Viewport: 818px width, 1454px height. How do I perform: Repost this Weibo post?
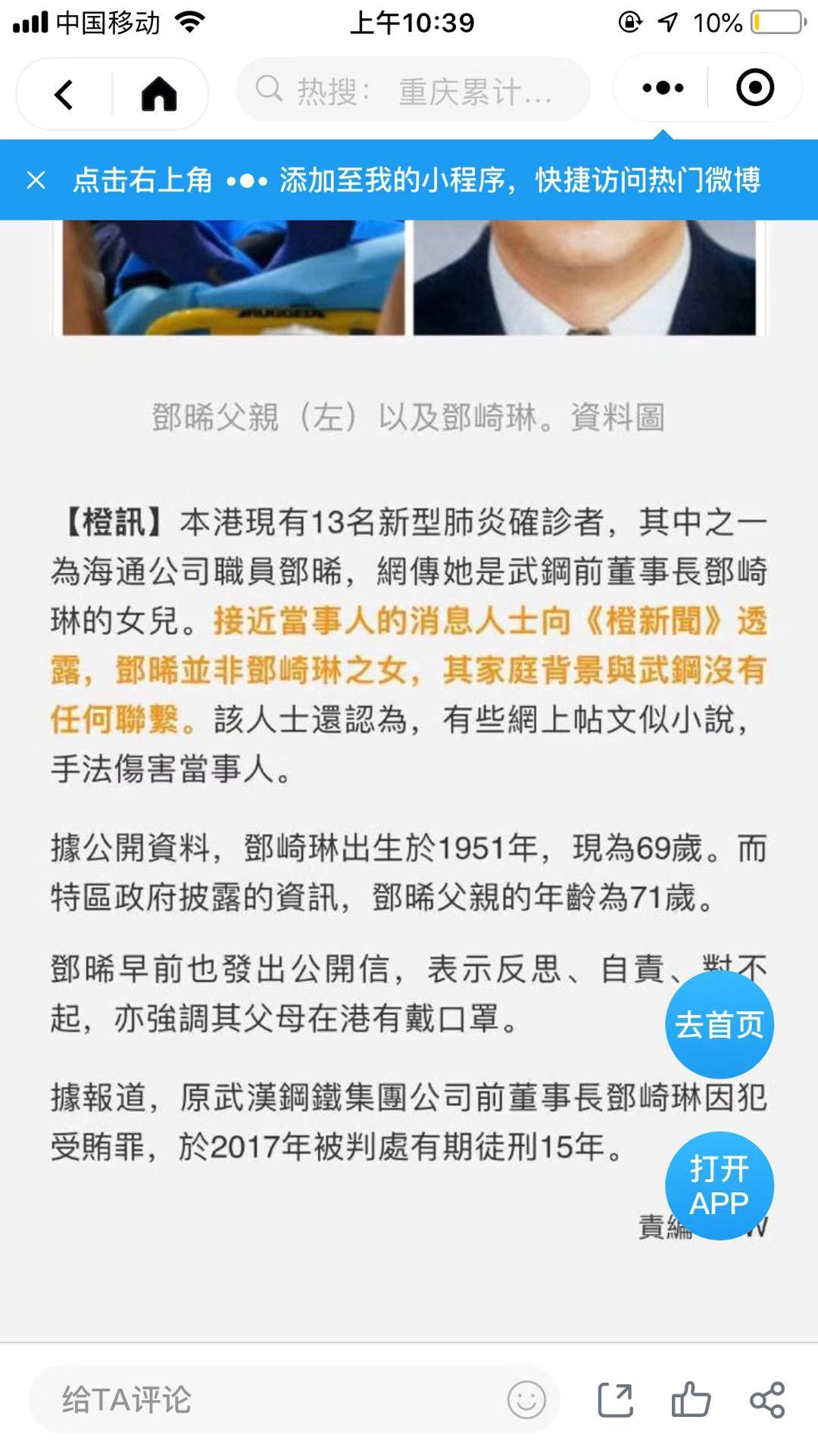point(615,1399)
